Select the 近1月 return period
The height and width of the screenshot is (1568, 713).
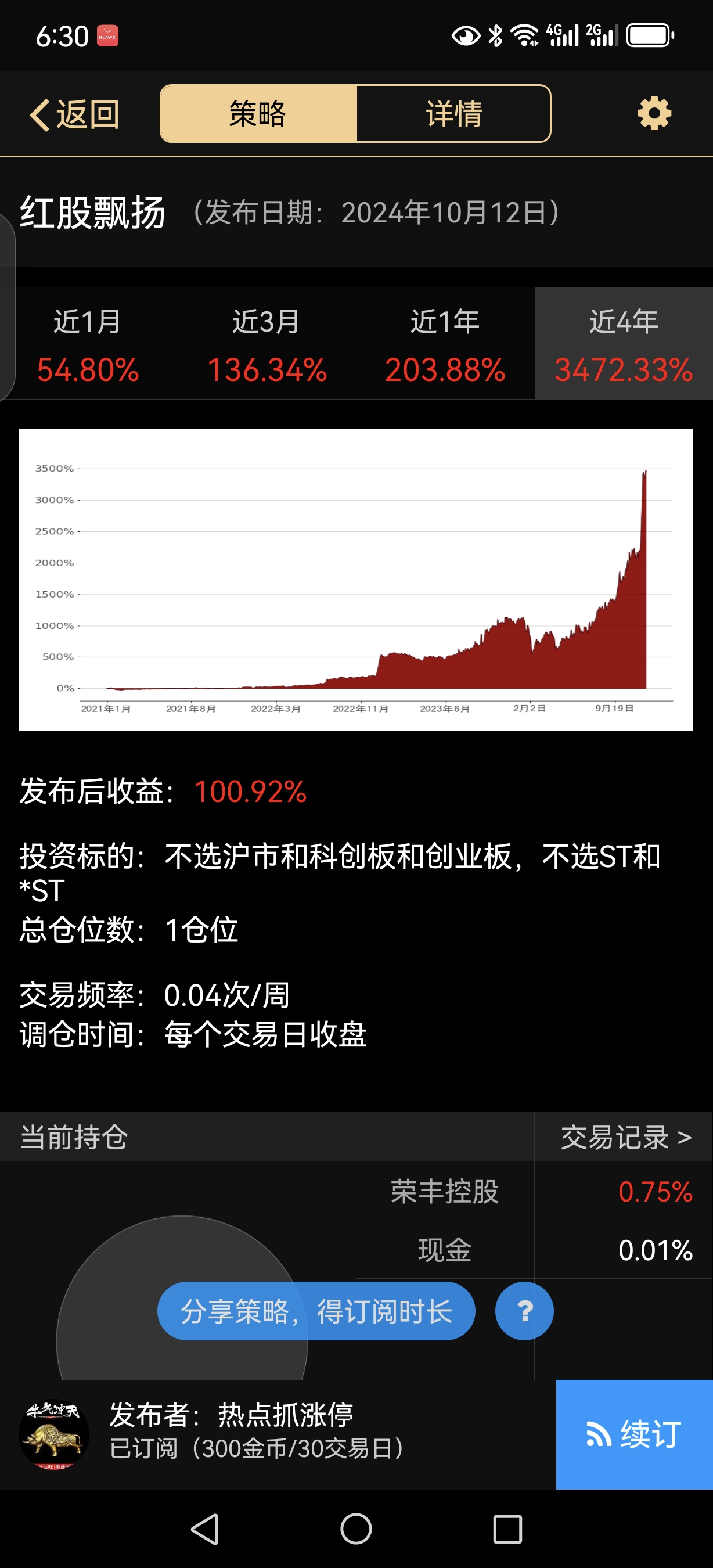point(88,345)
